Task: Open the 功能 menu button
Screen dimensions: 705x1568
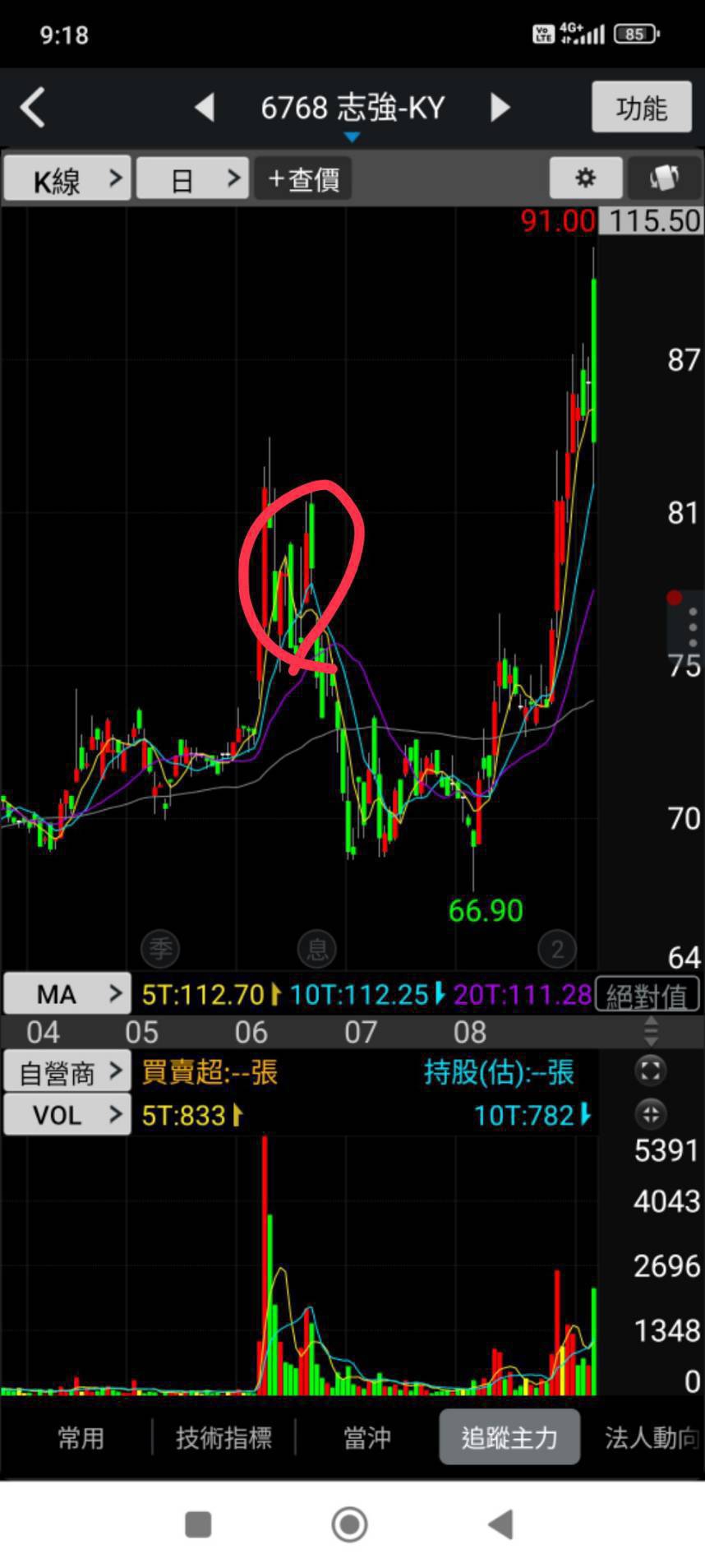Action: pyautogui.click(x=641, y=108)
